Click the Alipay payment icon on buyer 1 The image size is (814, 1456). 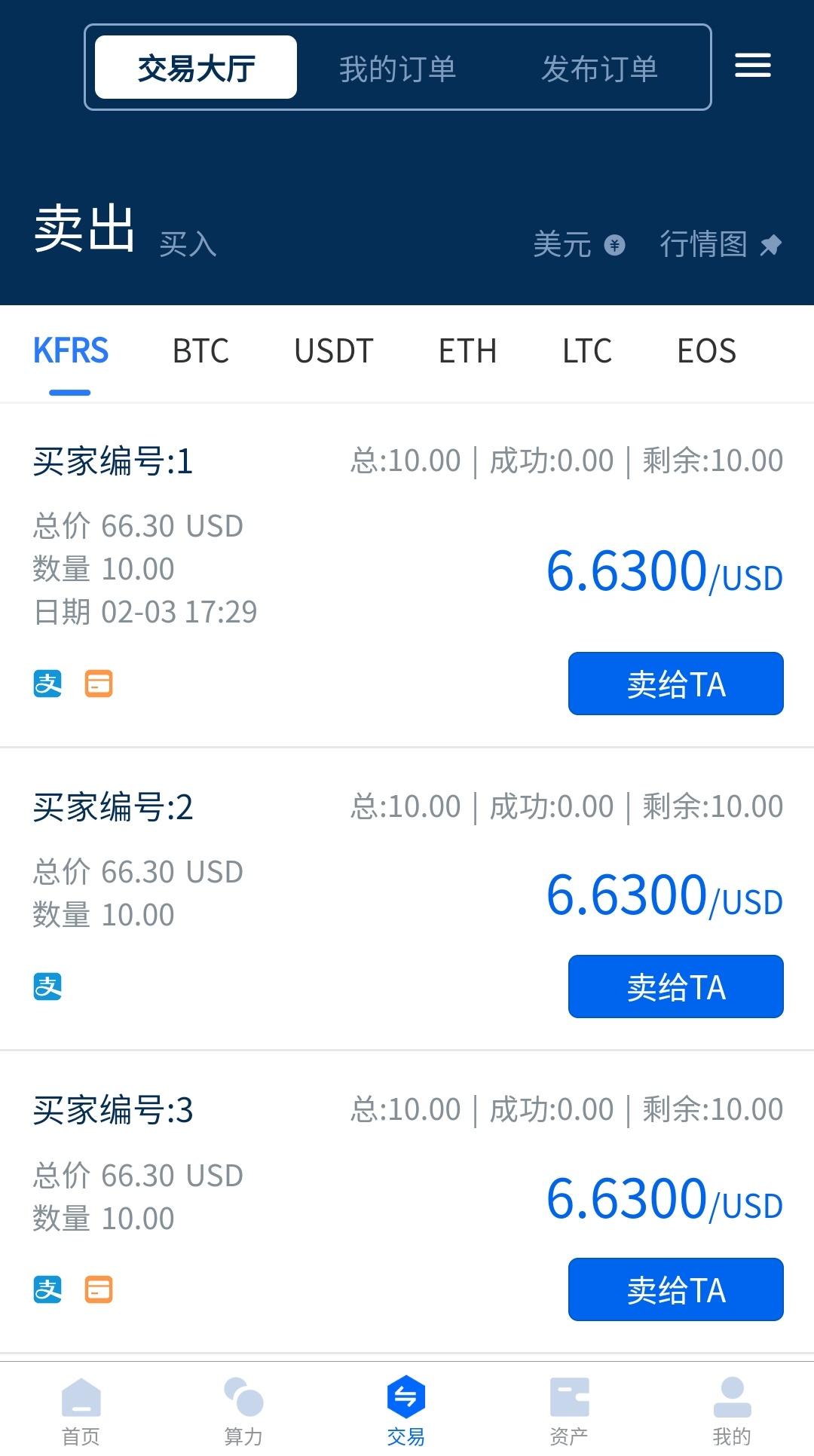pos(47,684)
